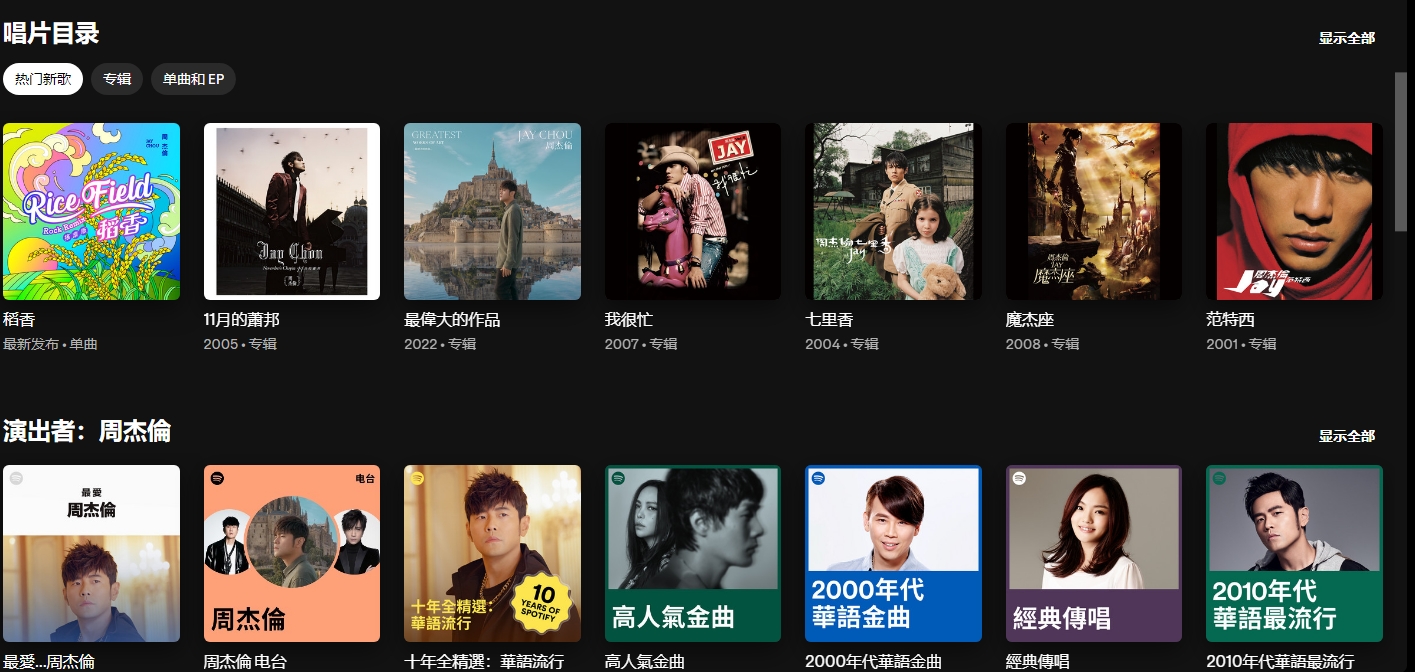Open the 高人氣金曲 playlist
This screenshot has height=672, width=1415.
[693, 553]
